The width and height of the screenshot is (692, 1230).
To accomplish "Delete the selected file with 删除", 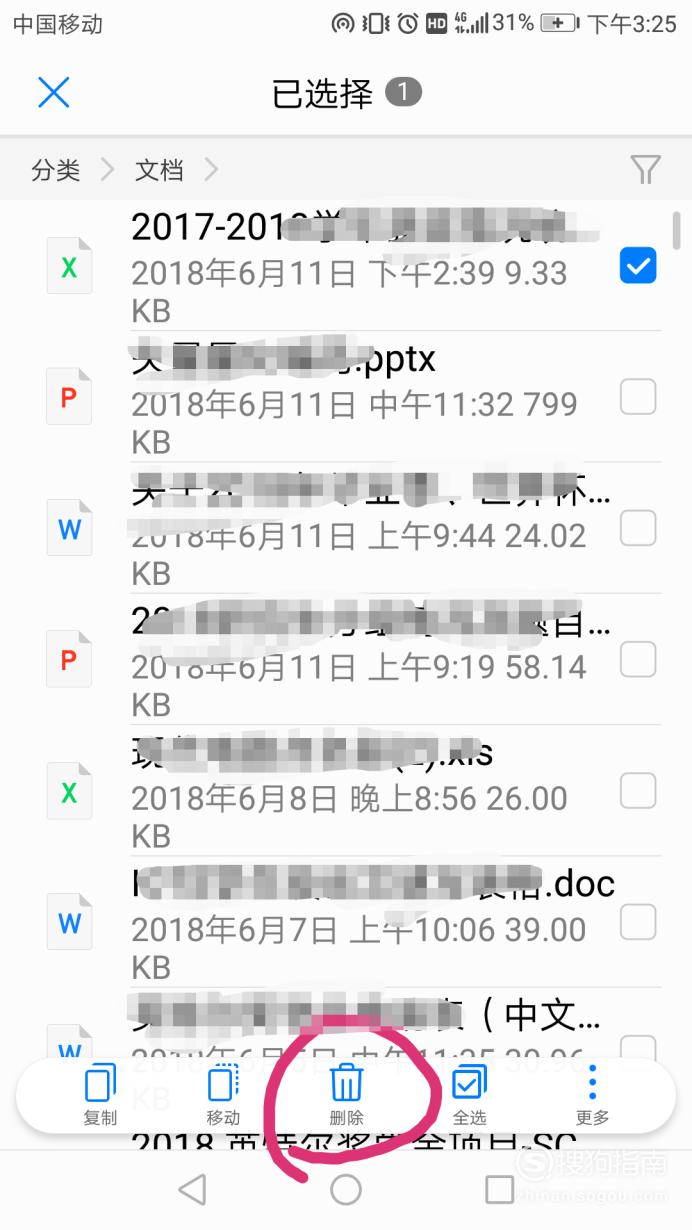I will 346,1096.
